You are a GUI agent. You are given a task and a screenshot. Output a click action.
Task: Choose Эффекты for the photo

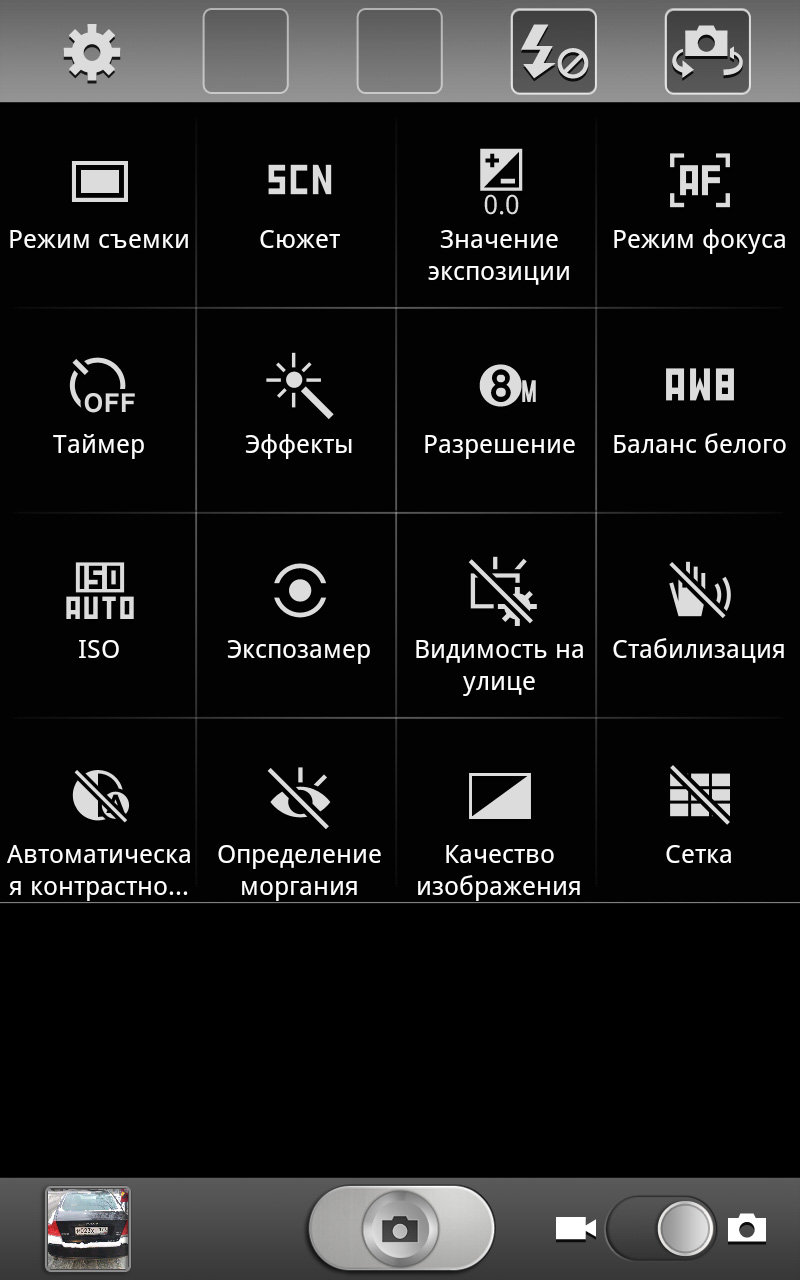pos(299,410)
